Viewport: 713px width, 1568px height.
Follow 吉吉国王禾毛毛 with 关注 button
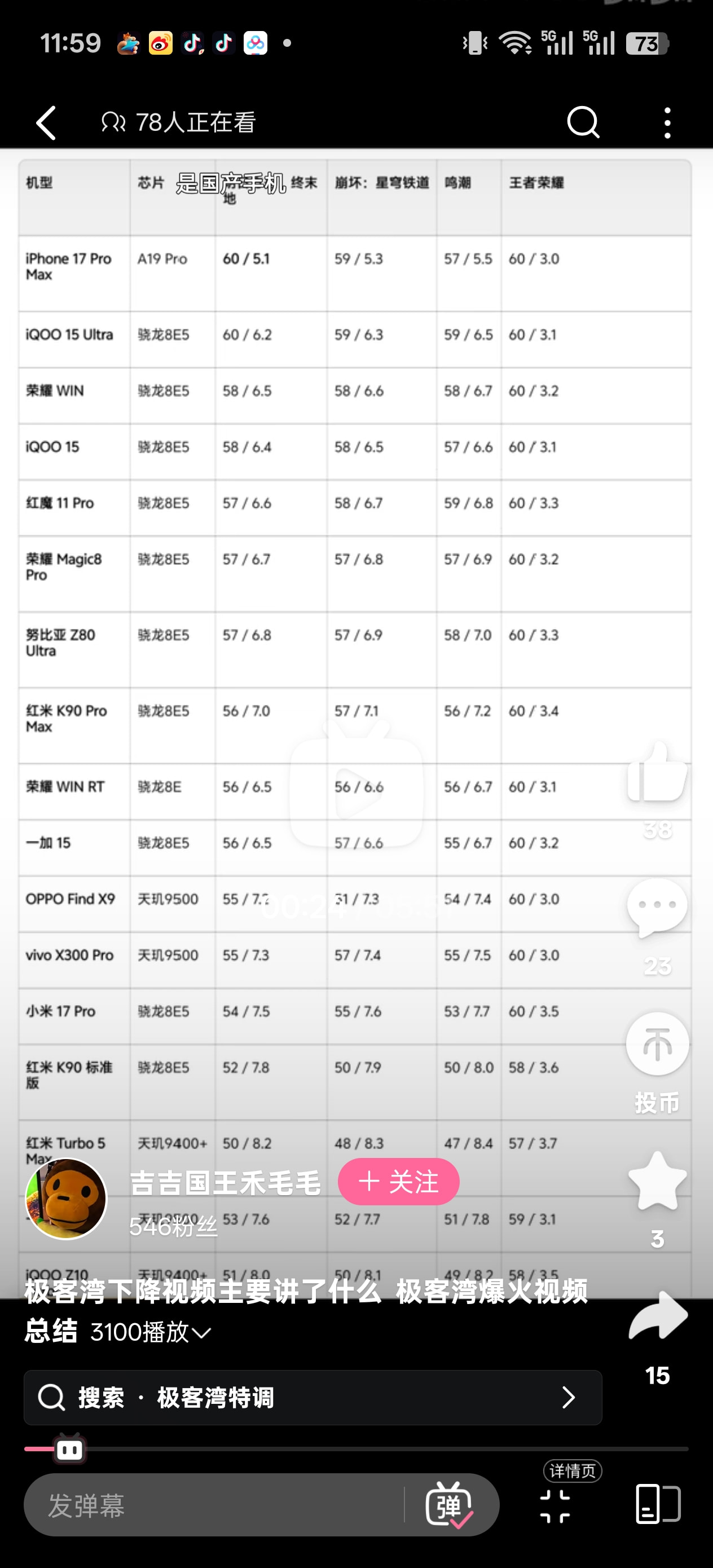(x=398, y=1182)
